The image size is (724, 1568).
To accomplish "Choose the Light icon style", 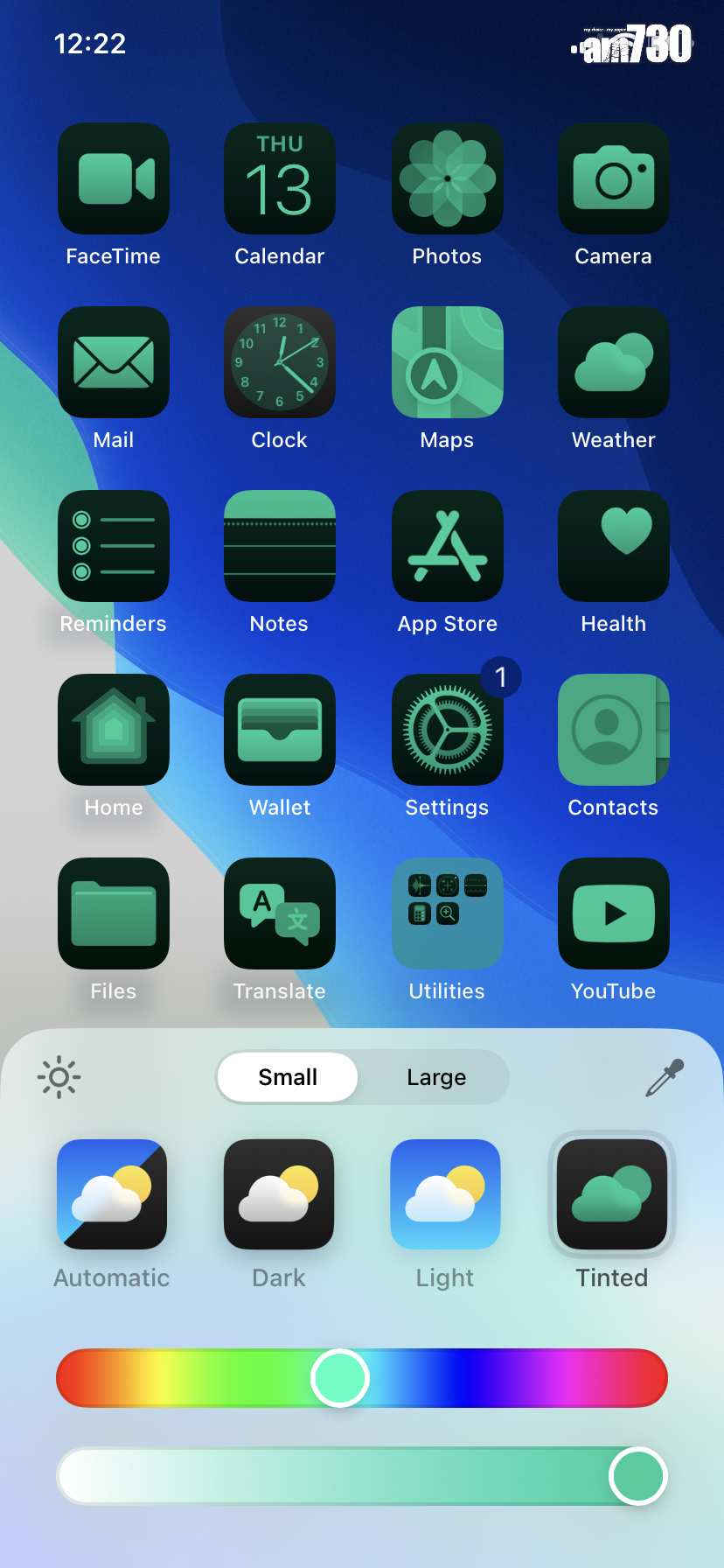I will click(445, 1194).
